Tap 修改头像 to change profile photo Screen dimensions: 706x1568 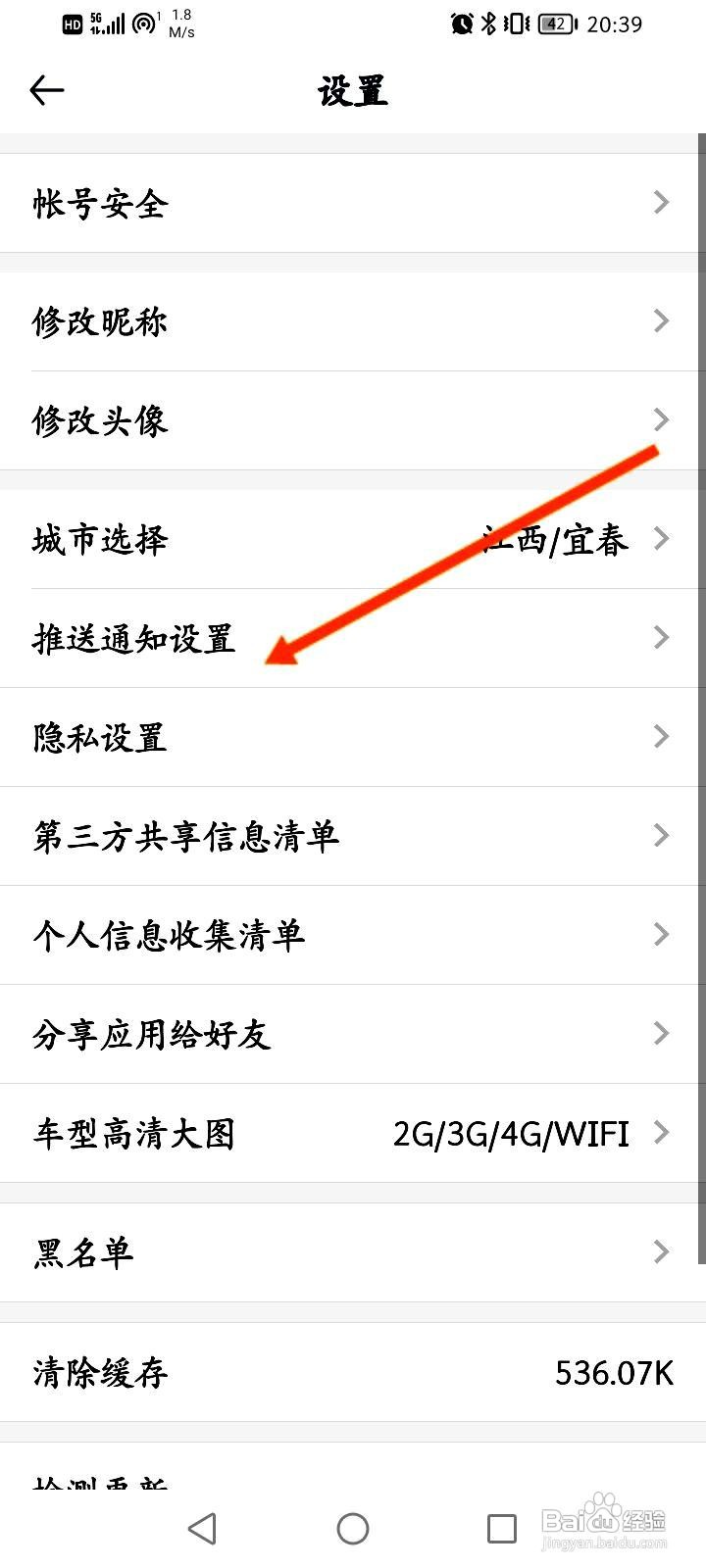(x=98, y=420)
